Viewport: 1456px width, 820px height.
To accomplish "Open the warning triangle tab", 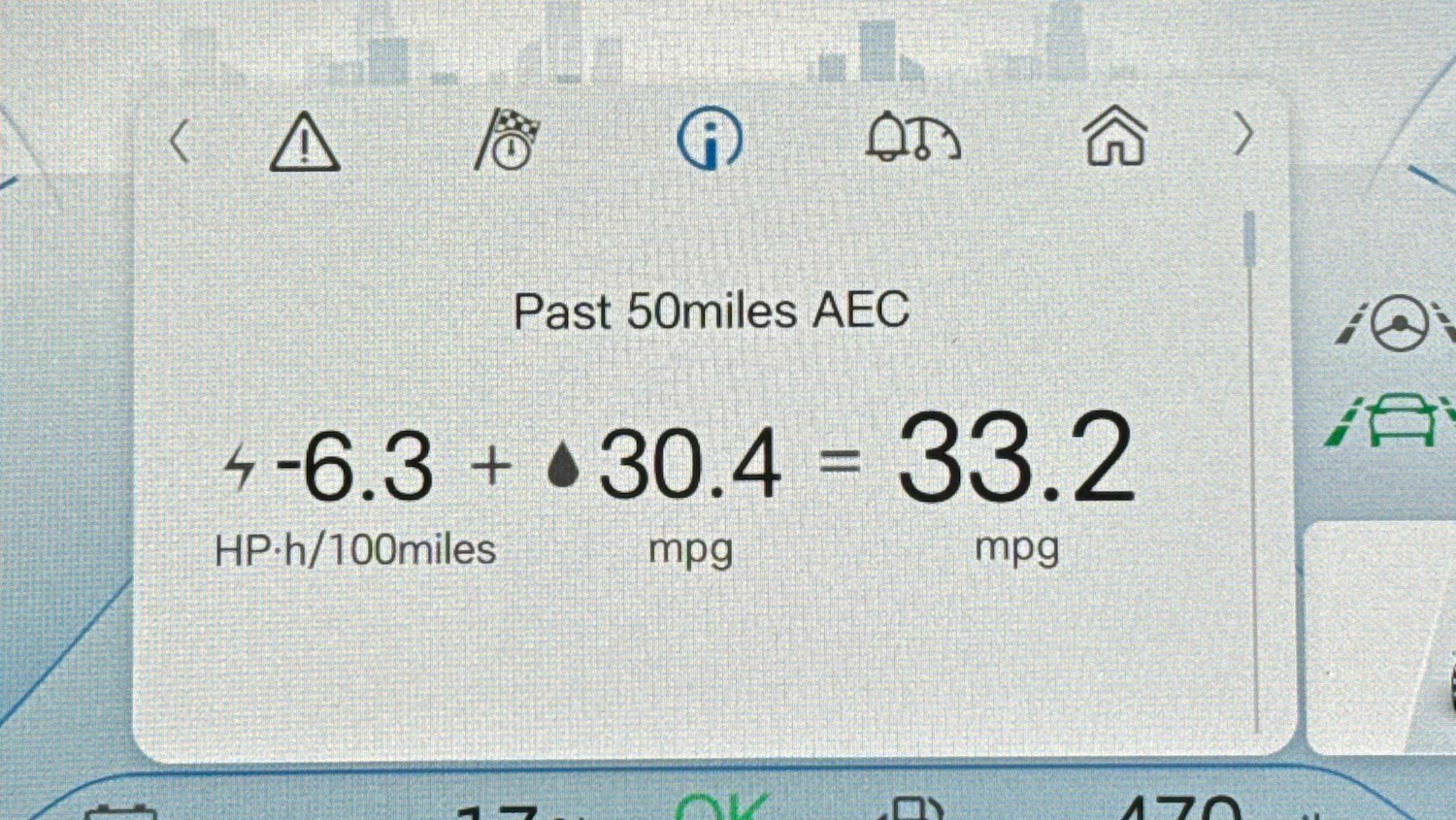I will [305, 143].
